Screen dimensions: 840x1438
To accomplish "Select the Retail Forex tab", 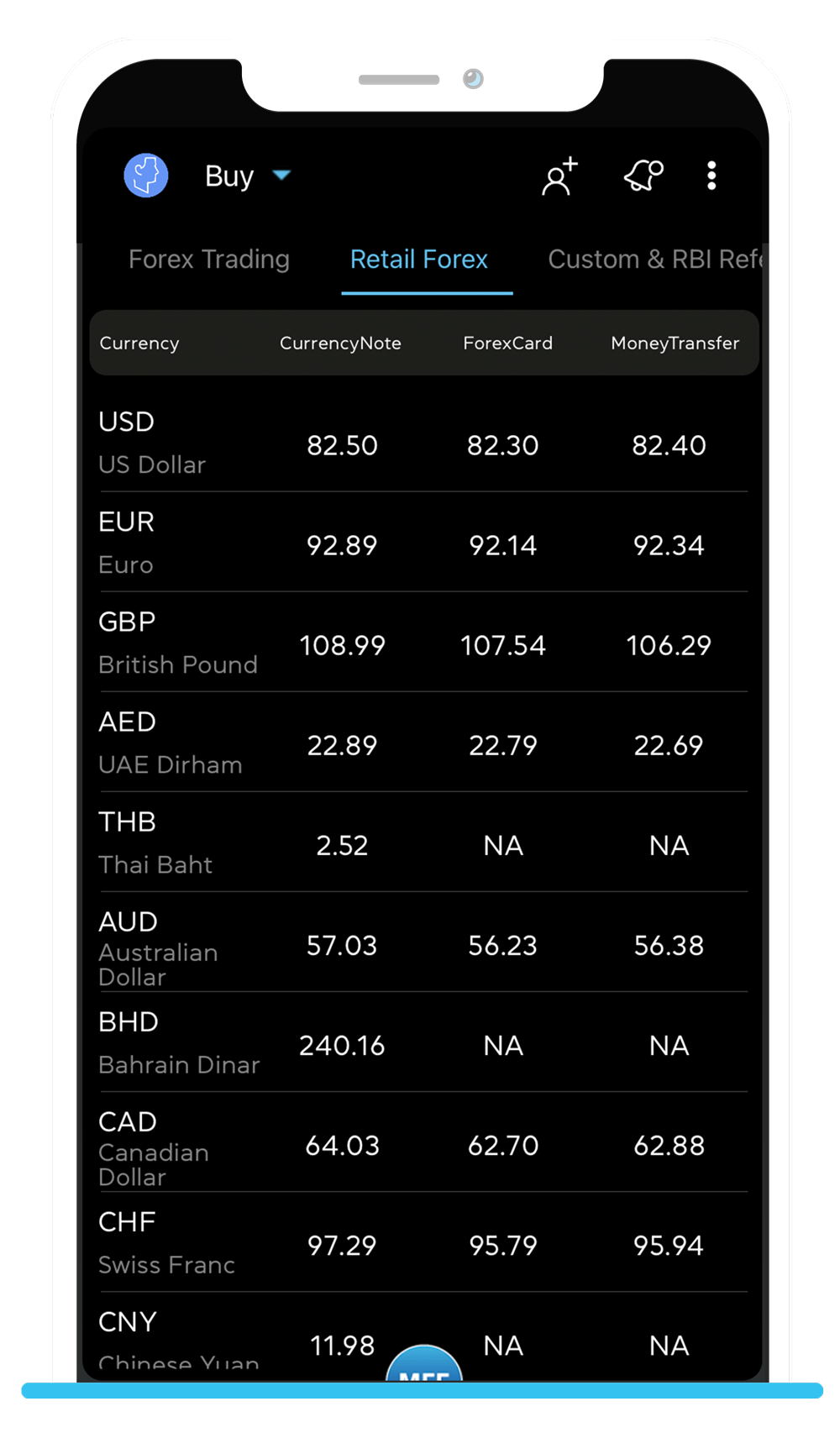I will click(x=418, y=260).
